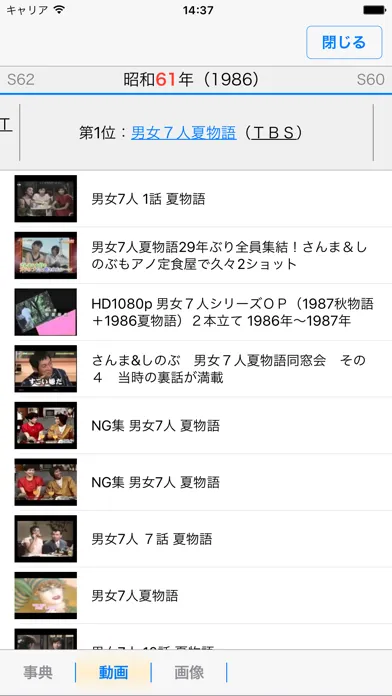Go to year S60
The height and width of the screenshot is (696, 392).
[370, 79]
